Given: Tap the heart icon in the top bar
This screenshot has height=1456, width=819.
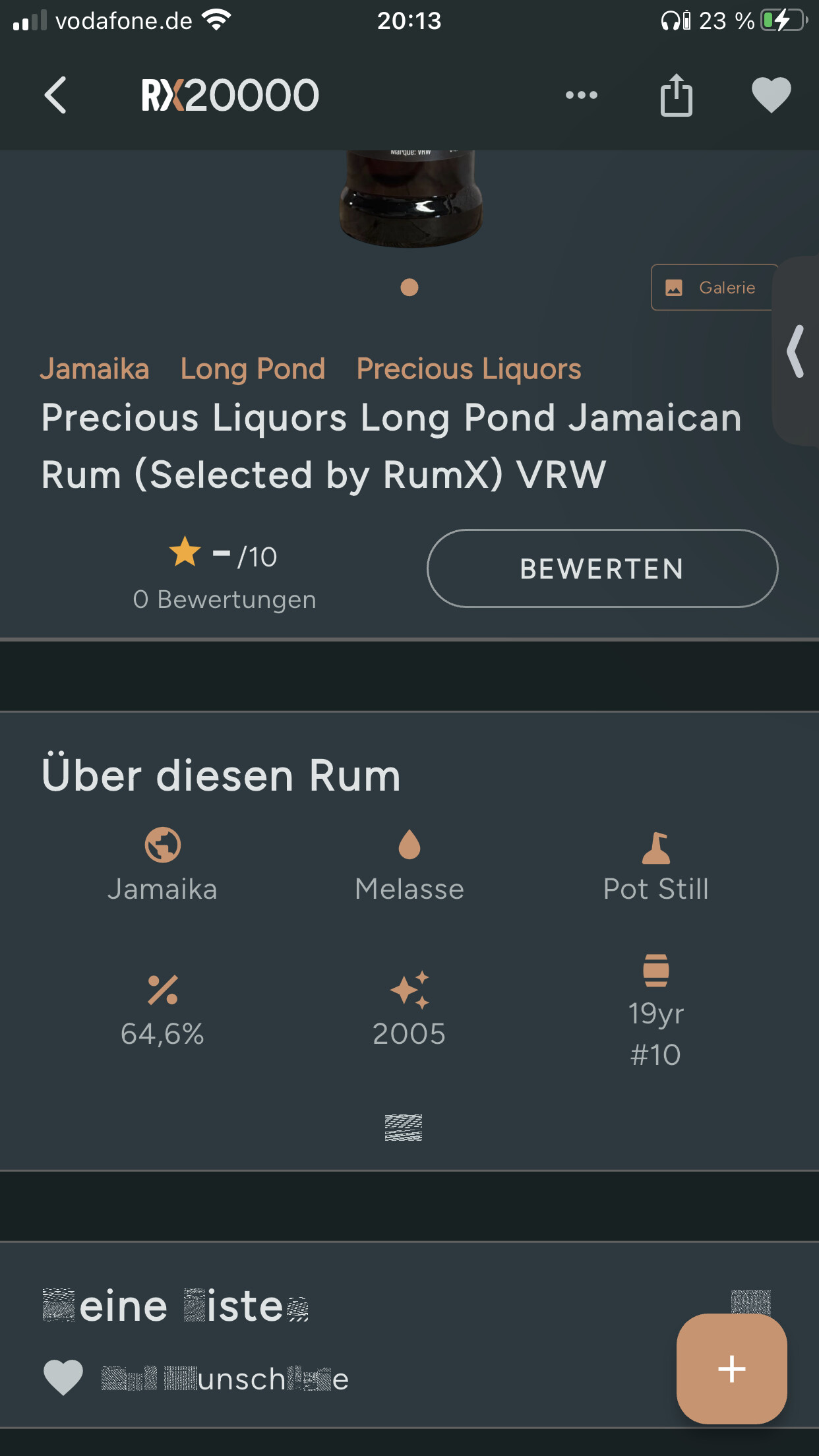Looking at the screenshot, I should point(771,95).
